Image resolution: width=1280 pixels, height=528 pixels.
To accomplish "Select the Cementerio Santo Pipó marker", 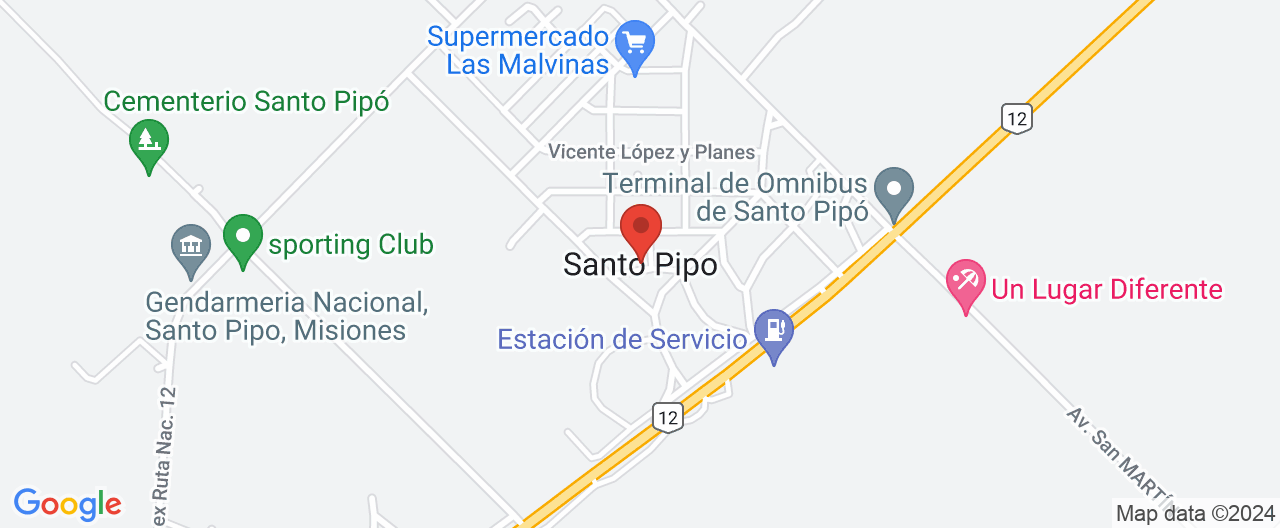I will [149, 140].
